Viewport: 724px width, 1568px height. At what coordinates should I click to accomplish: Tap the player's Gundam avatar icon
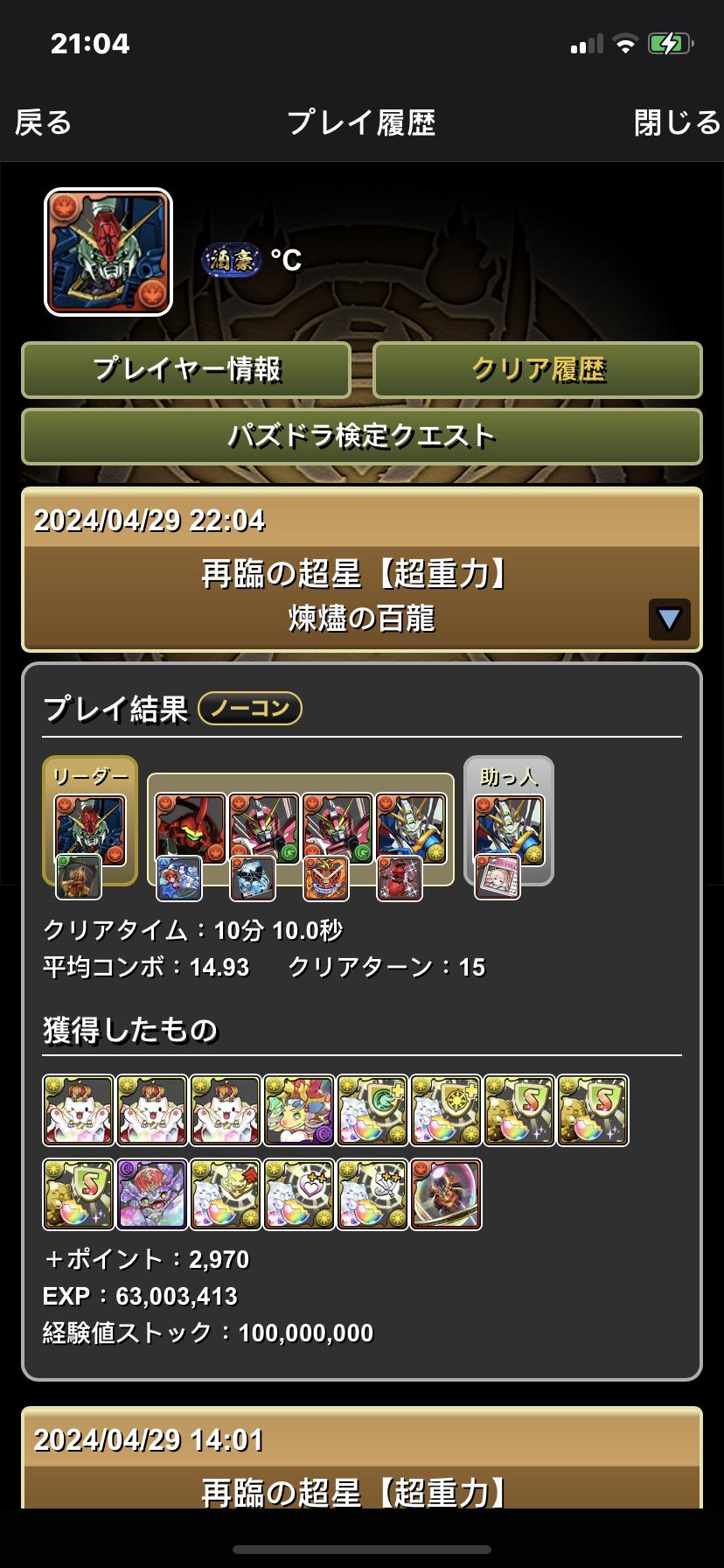[x=108, y=252]
